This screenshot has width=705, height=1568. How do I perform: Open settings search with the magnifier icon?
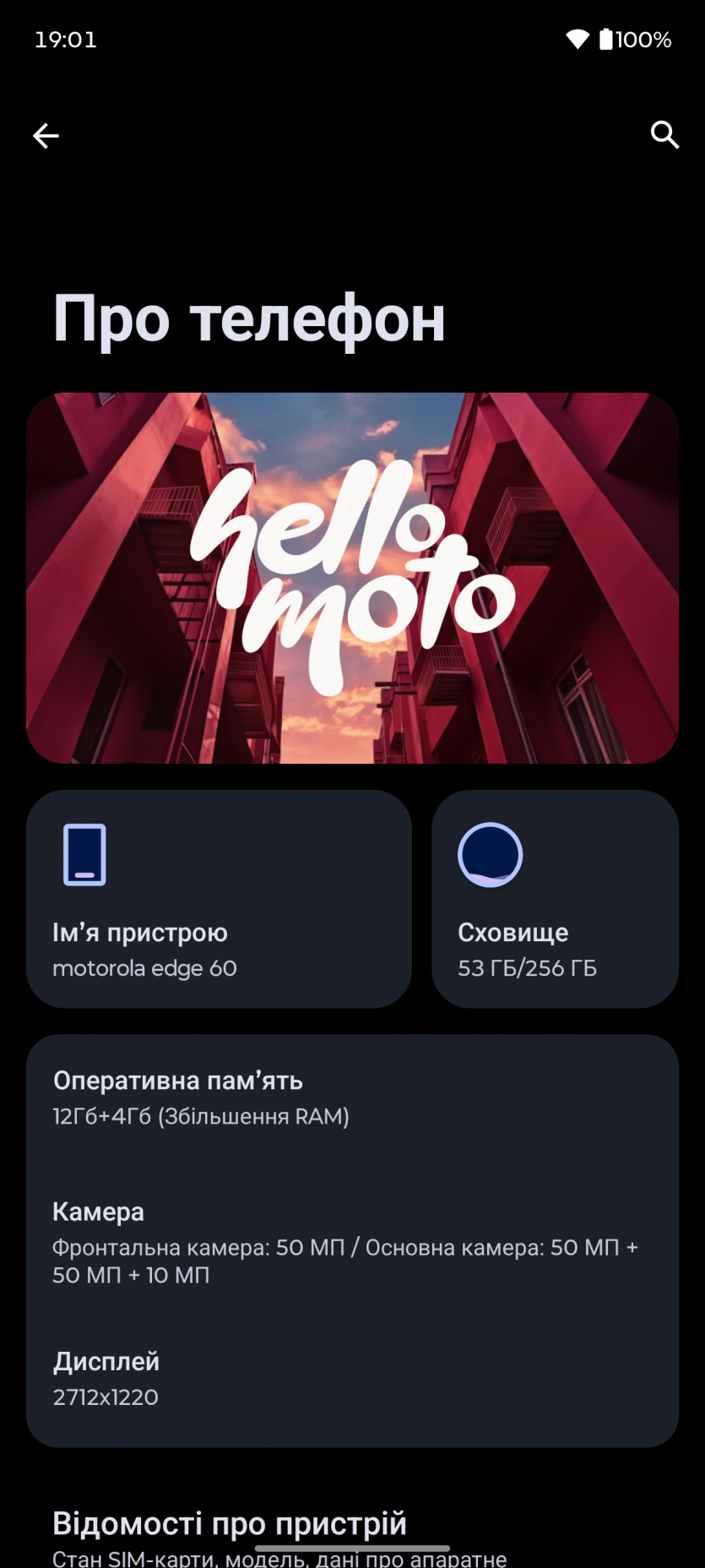[x=664, y=134]
